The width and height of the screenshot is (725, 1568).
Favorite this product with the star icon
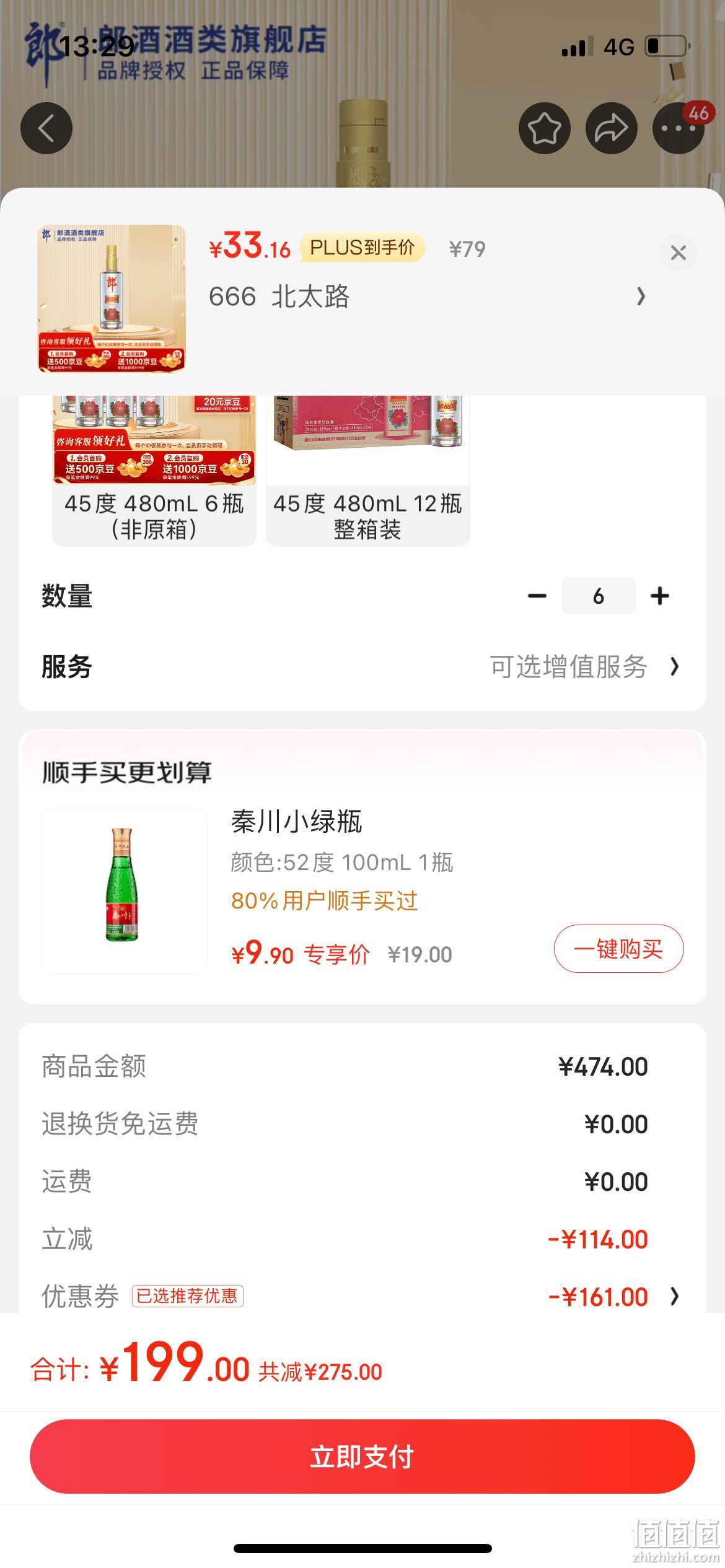click(544, 128)
